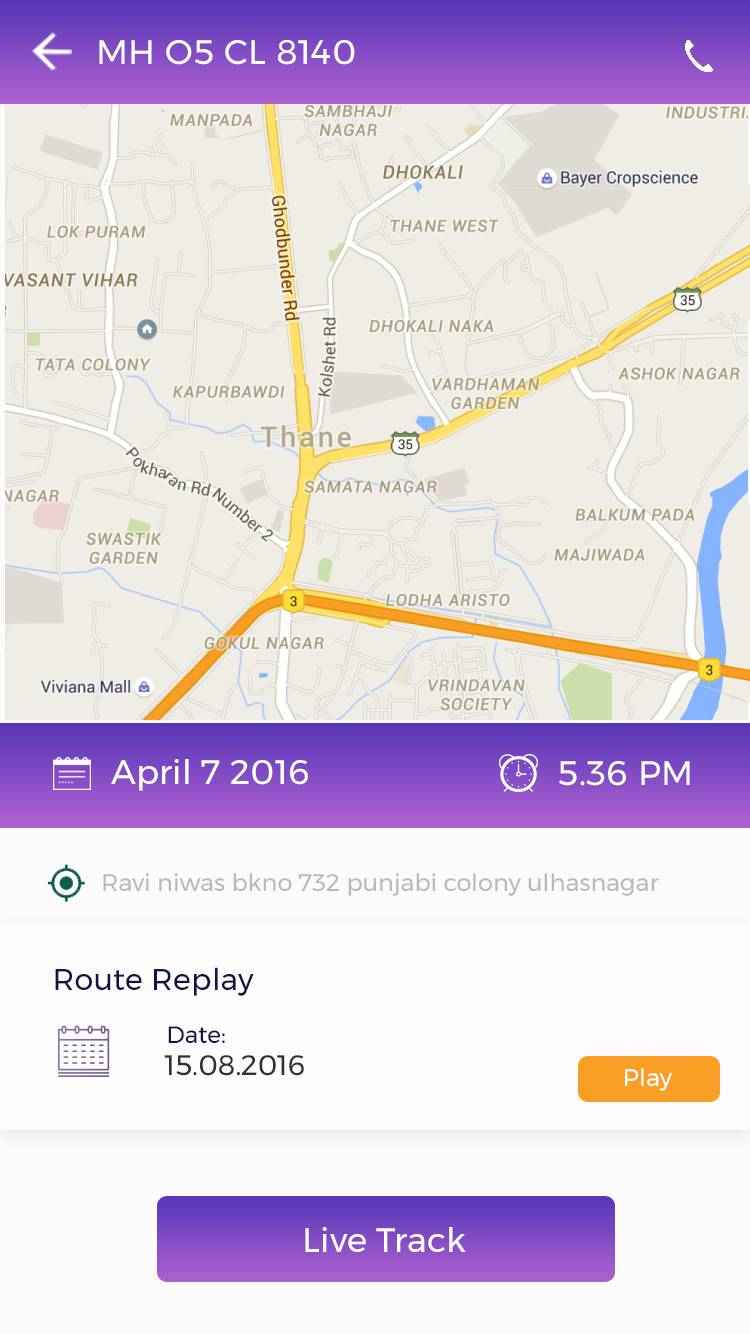
Task: Play the route replay
Action: click(x=648, y=1078)
